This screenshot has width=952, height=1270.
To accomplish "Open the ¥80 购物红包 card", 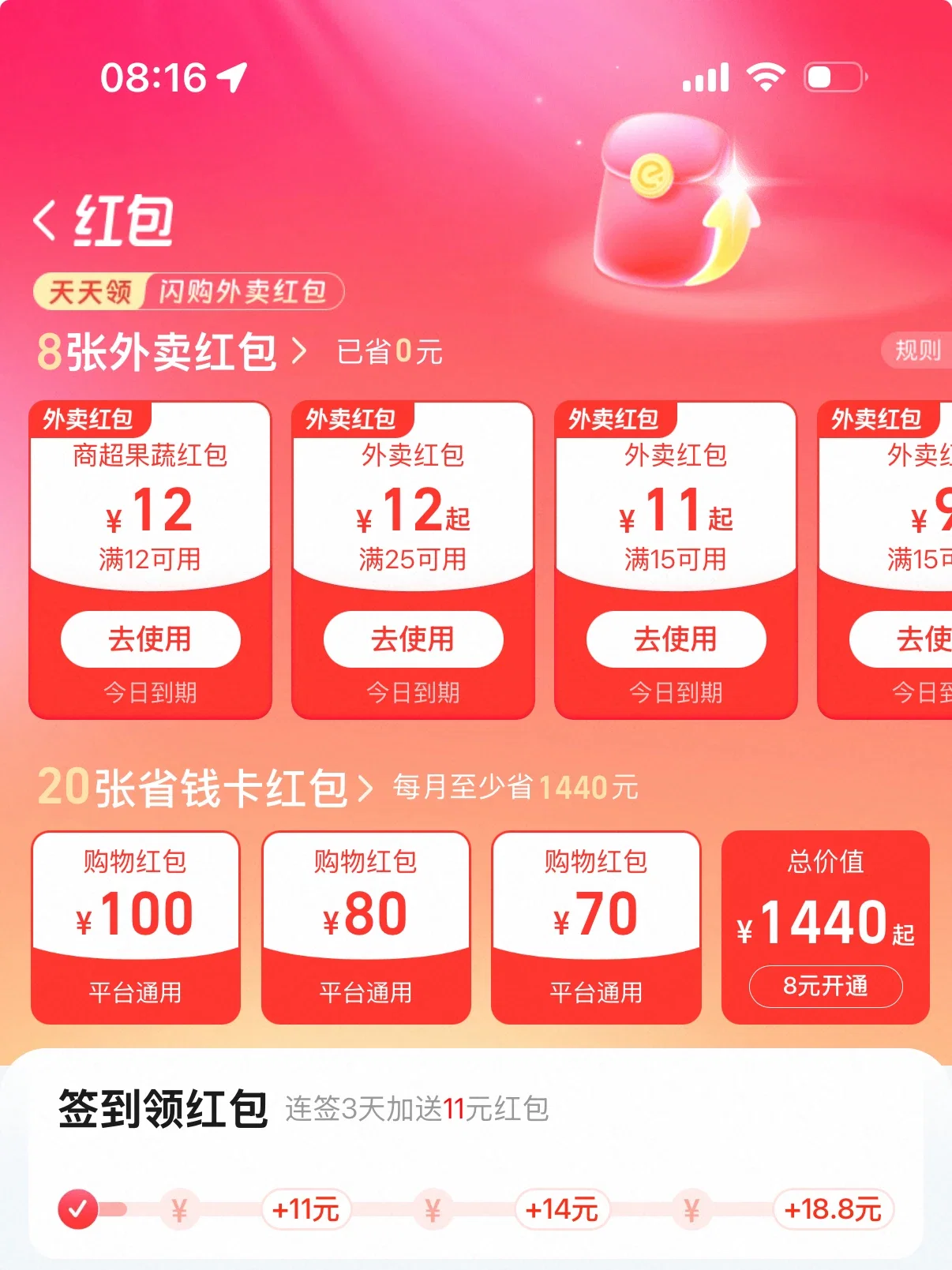I will coord(365,927).
